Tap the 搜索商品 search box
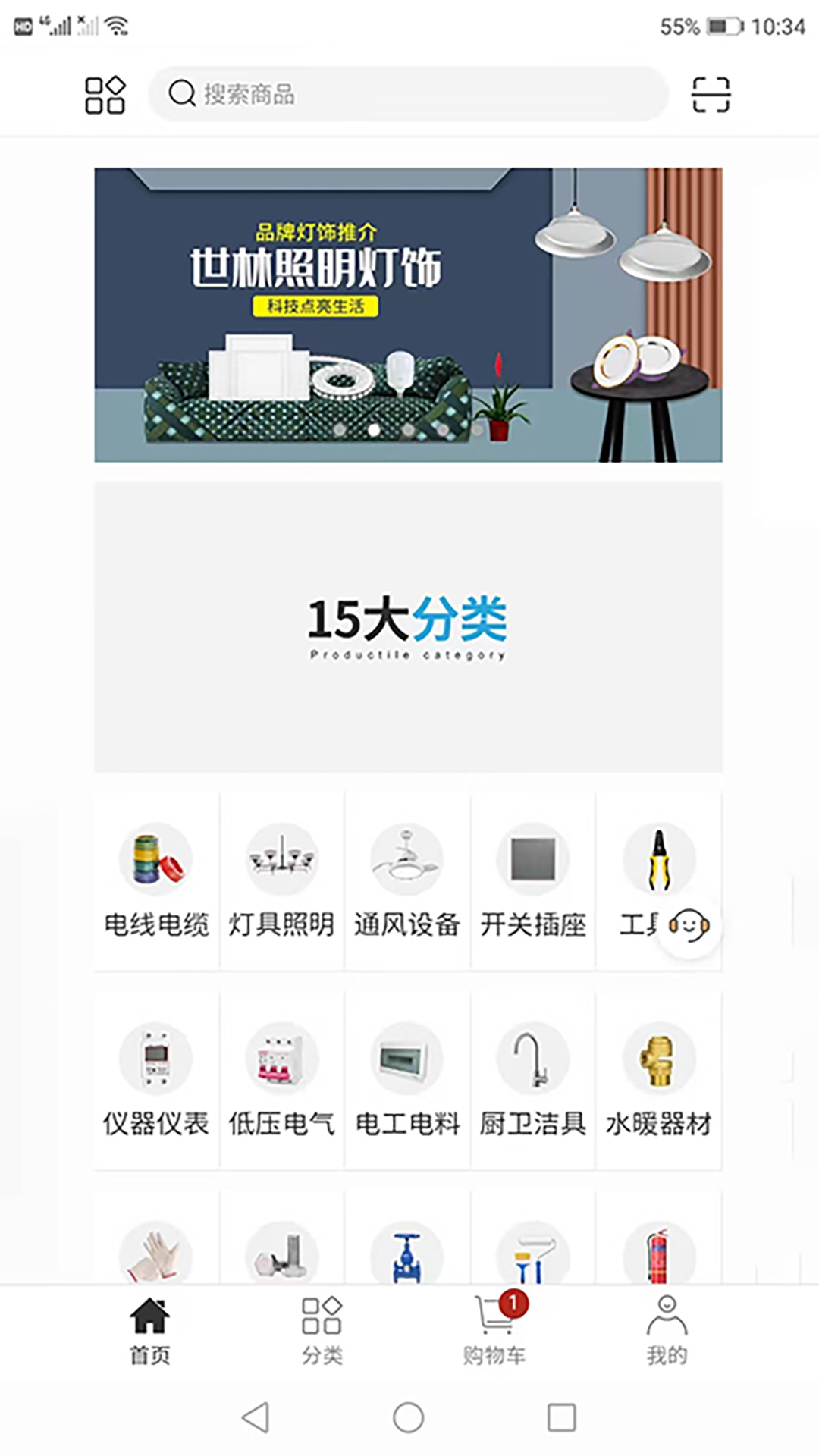819x1456 pixels. [408, 94]
